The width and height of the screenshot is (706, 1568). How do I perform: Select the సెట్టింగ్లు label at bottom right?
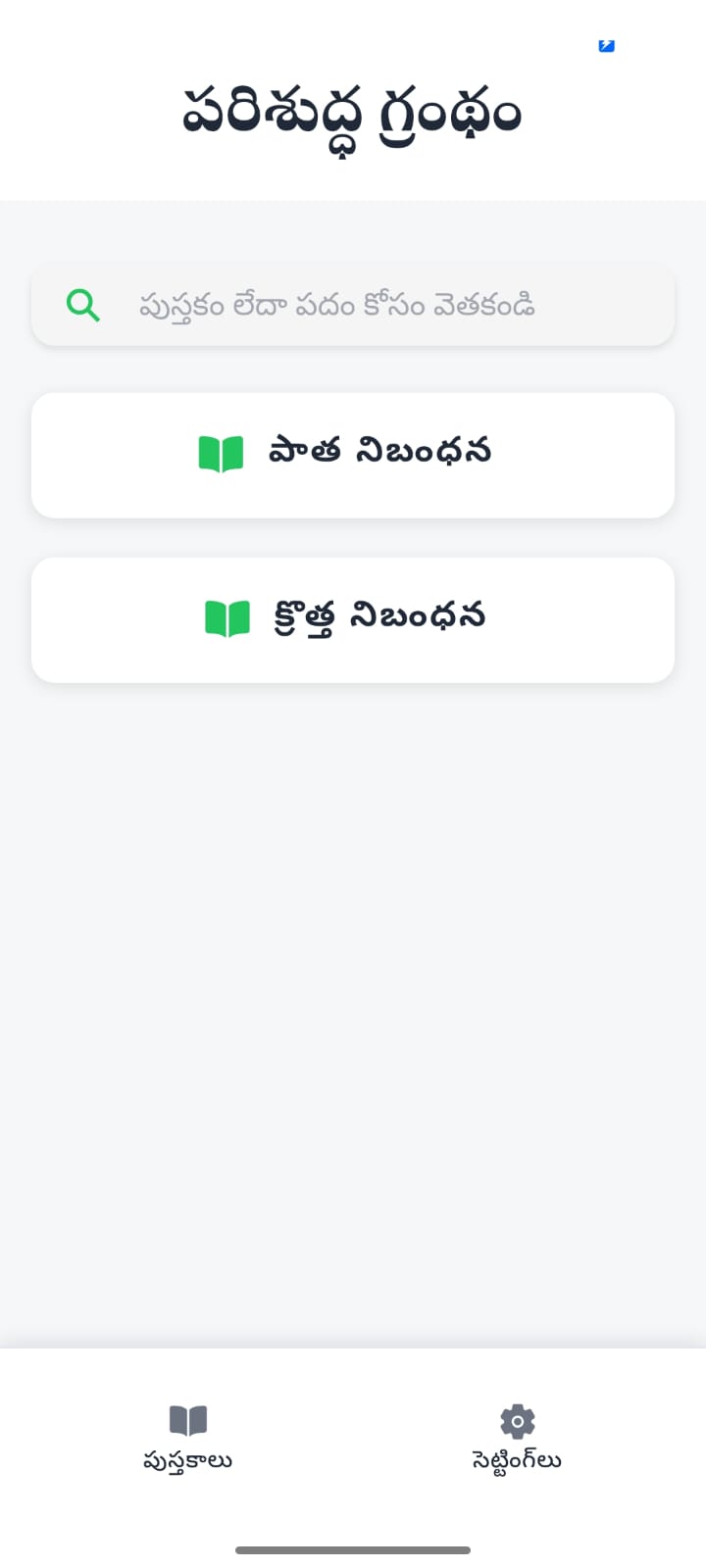tap(517, 1459)
